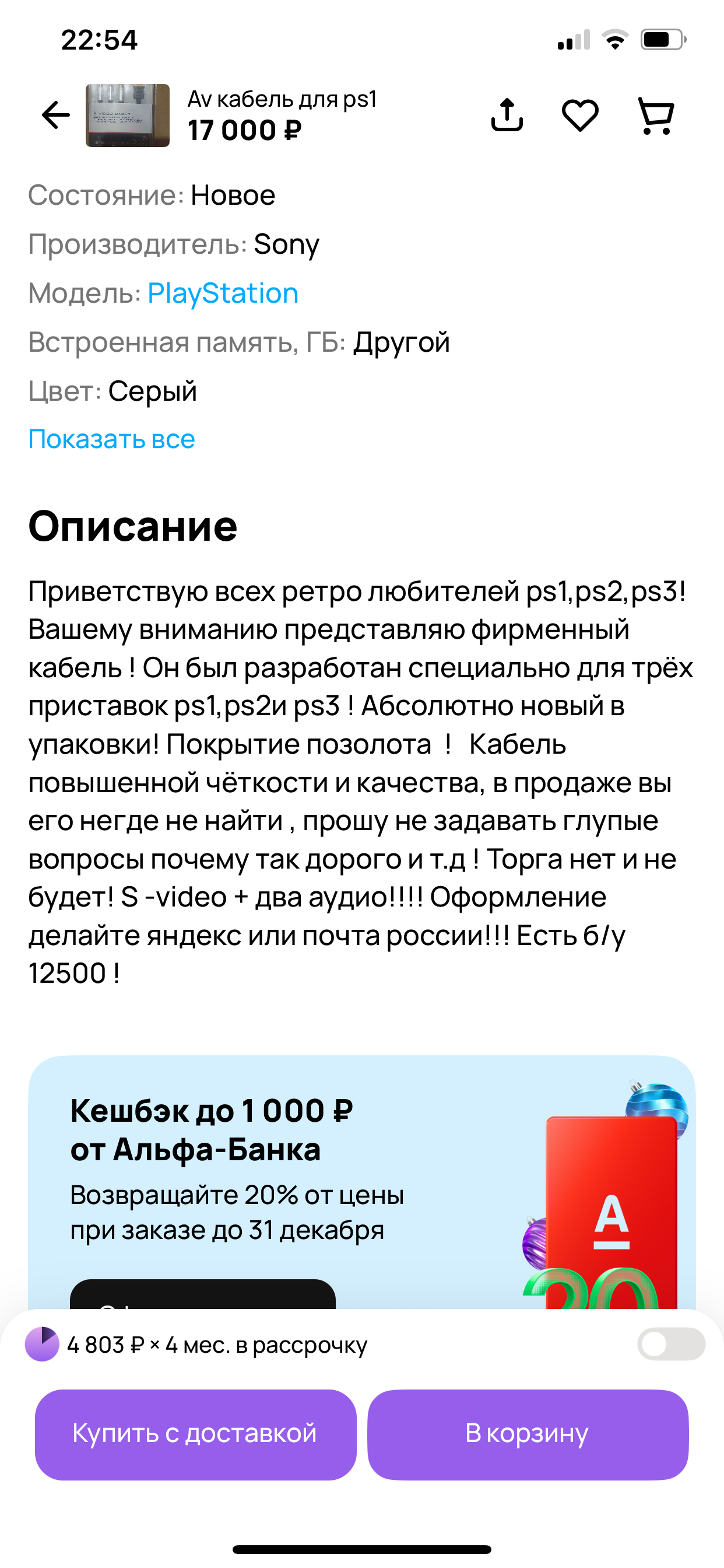724x1568 pixels.
Task: Enable the installment payment switch
Action: click(x=671, y=1344)
